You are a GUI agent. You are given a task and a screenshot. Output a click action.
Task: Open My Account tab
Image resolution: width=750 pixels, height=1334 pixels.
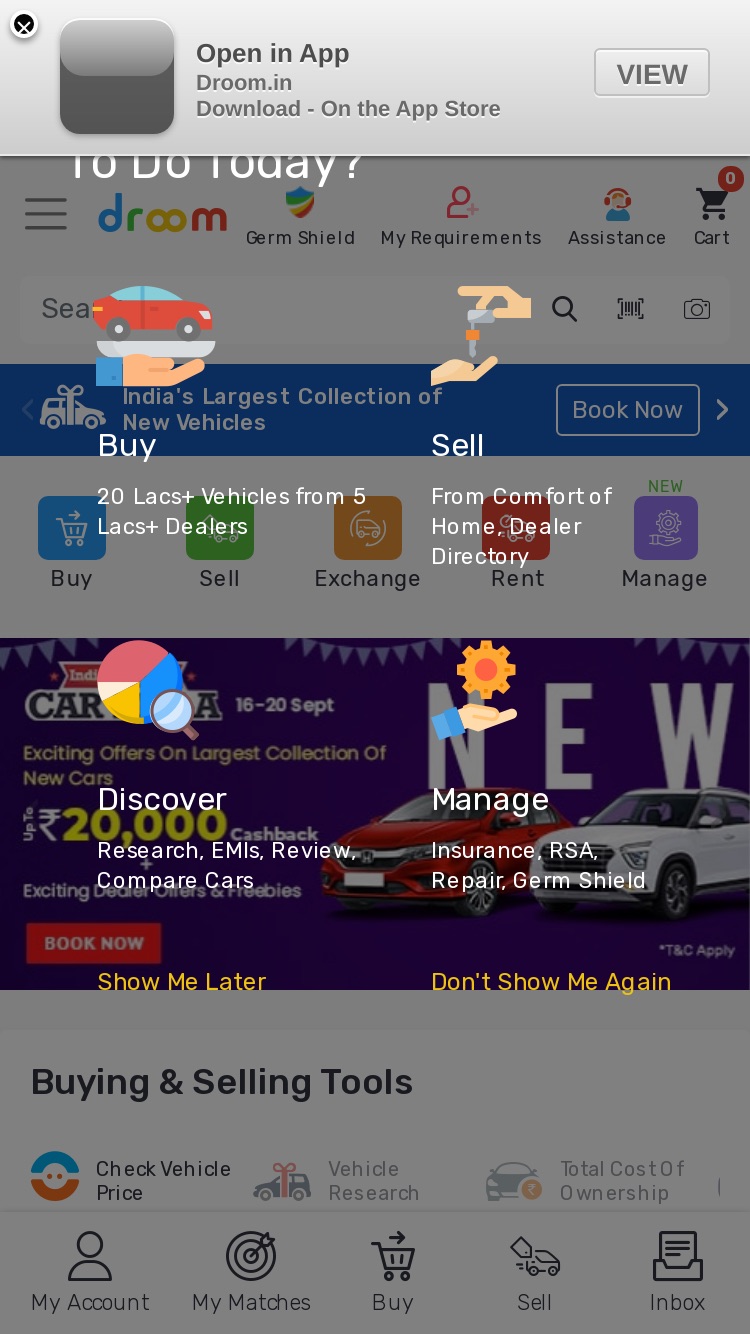click(90, 1272)
